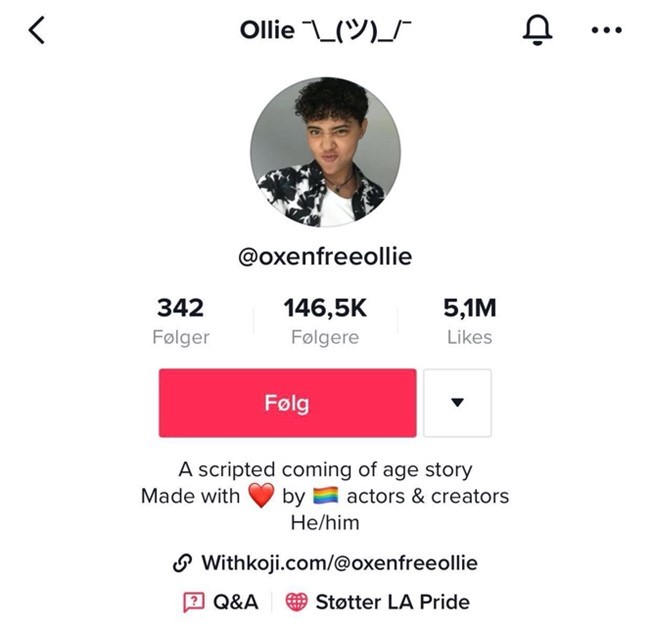Open the 342 Følger list
This screenshot has width=651, height=628.
181,320
